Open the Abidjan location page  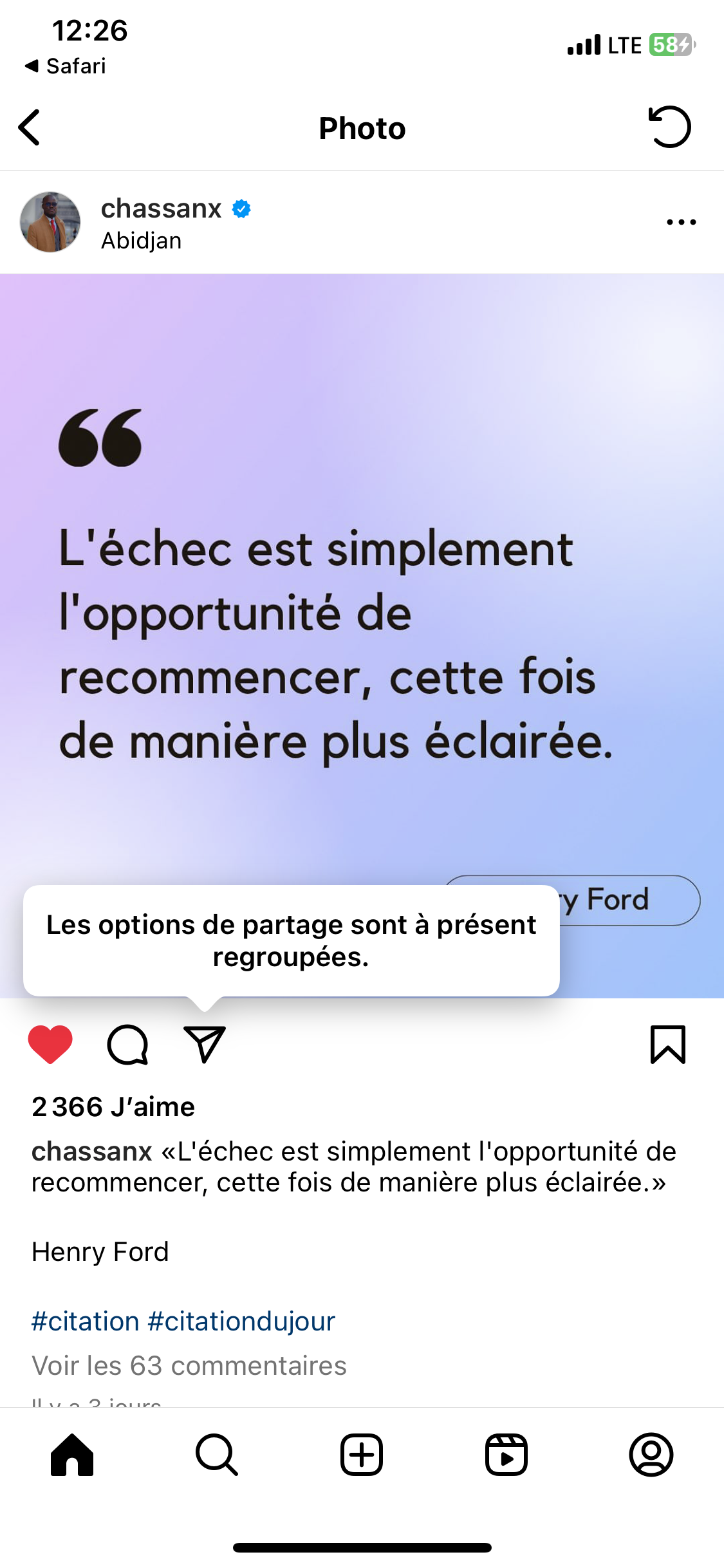(x=142, y=241)
